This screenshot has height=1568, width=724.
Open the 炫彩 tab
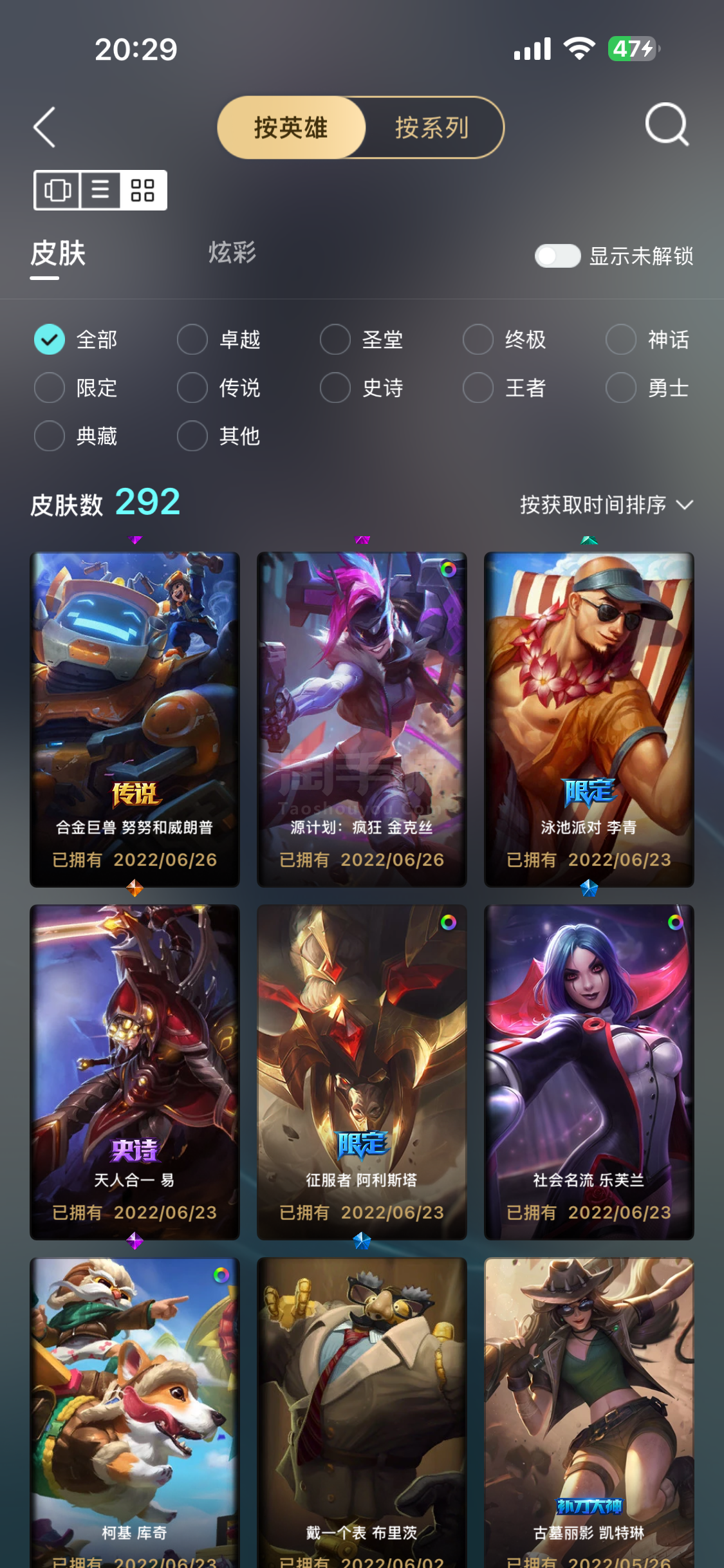pyautogui.click(x=232, y=252)
